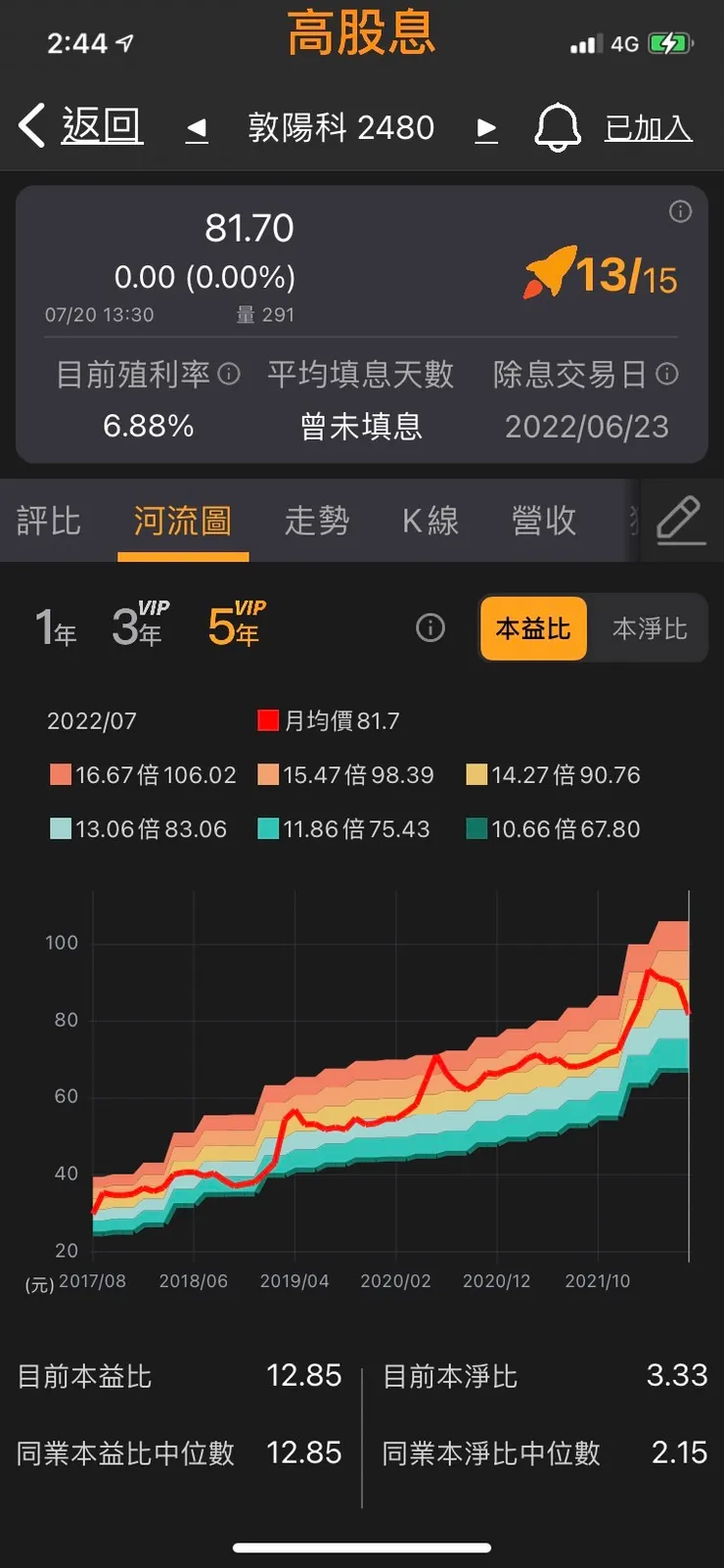Select the 本益比 mode
Viewport: 724px width, 1568px height.
[x=533, y=628]
